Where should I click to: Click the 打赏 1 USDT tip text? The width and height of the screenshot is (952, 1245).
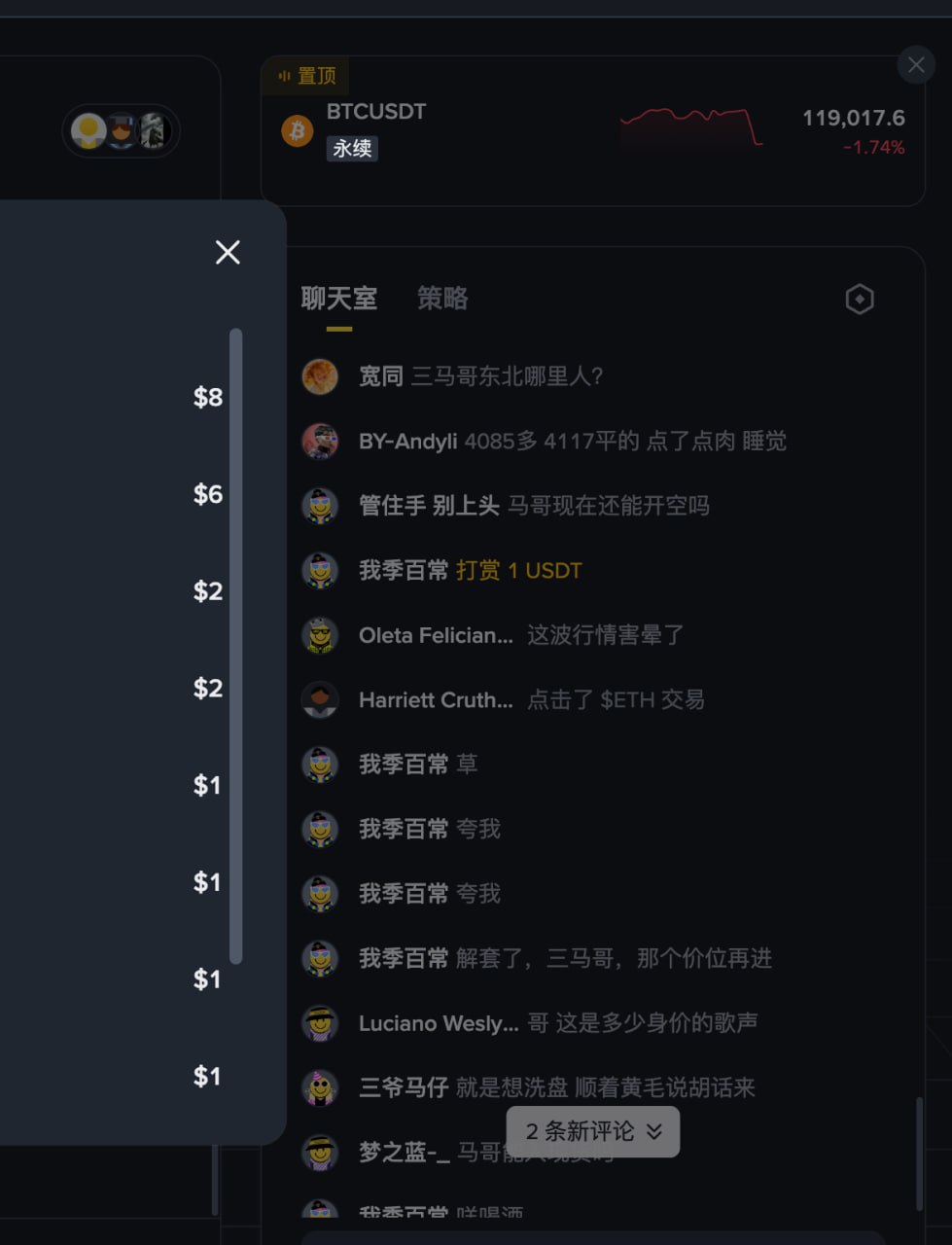(x=520, y=570)
